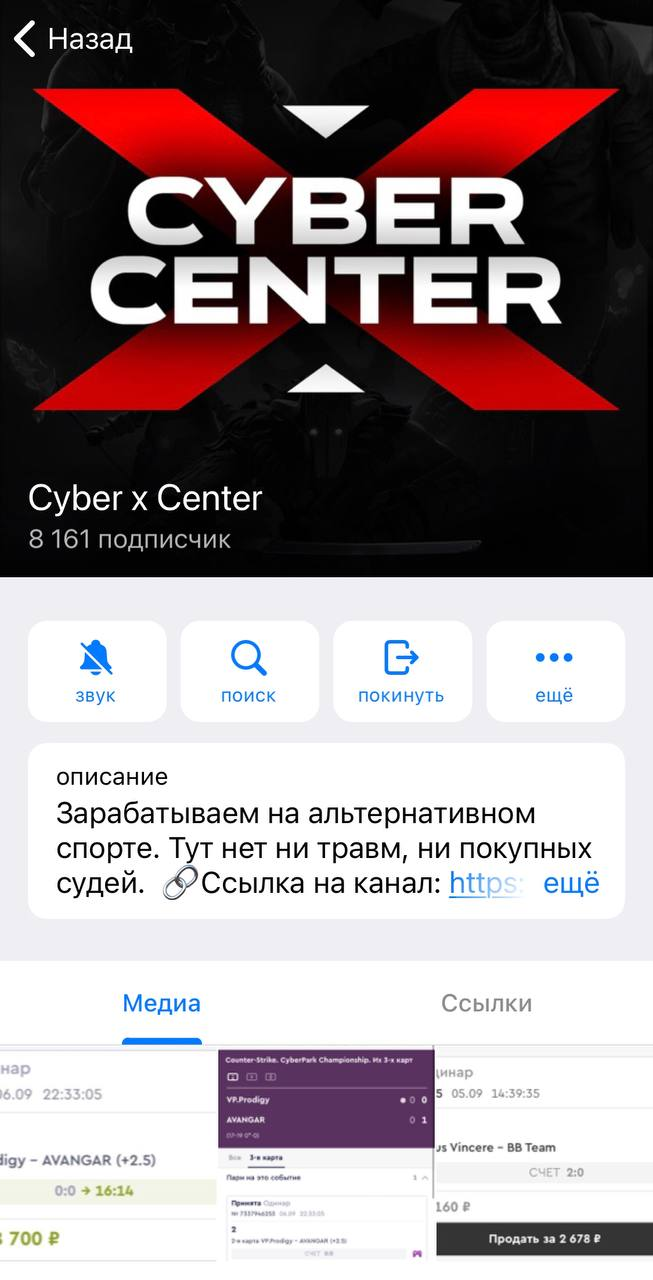Leave the channel with покинуть
653x1280 pixels.
[x=401, y=671]
